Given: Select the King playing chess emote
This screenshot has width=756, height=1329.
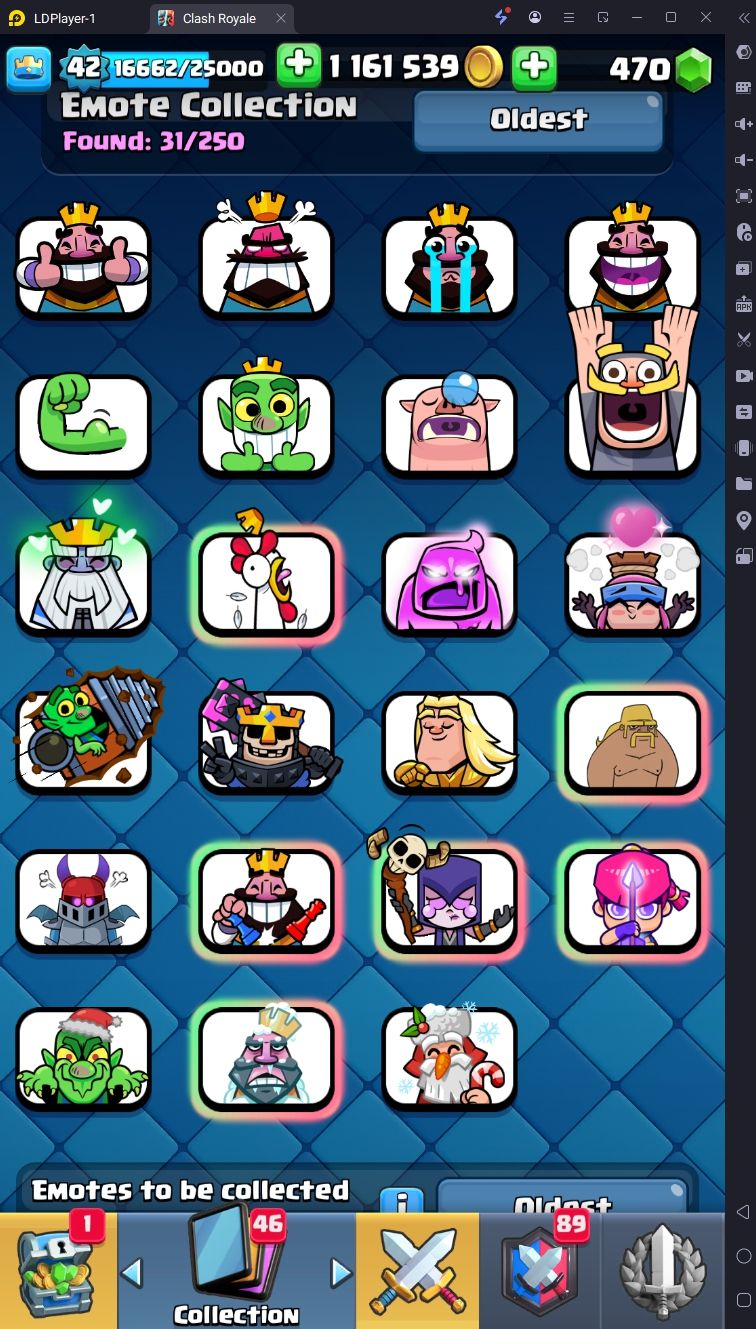Looking at the screenshot, I should point(266,898).
